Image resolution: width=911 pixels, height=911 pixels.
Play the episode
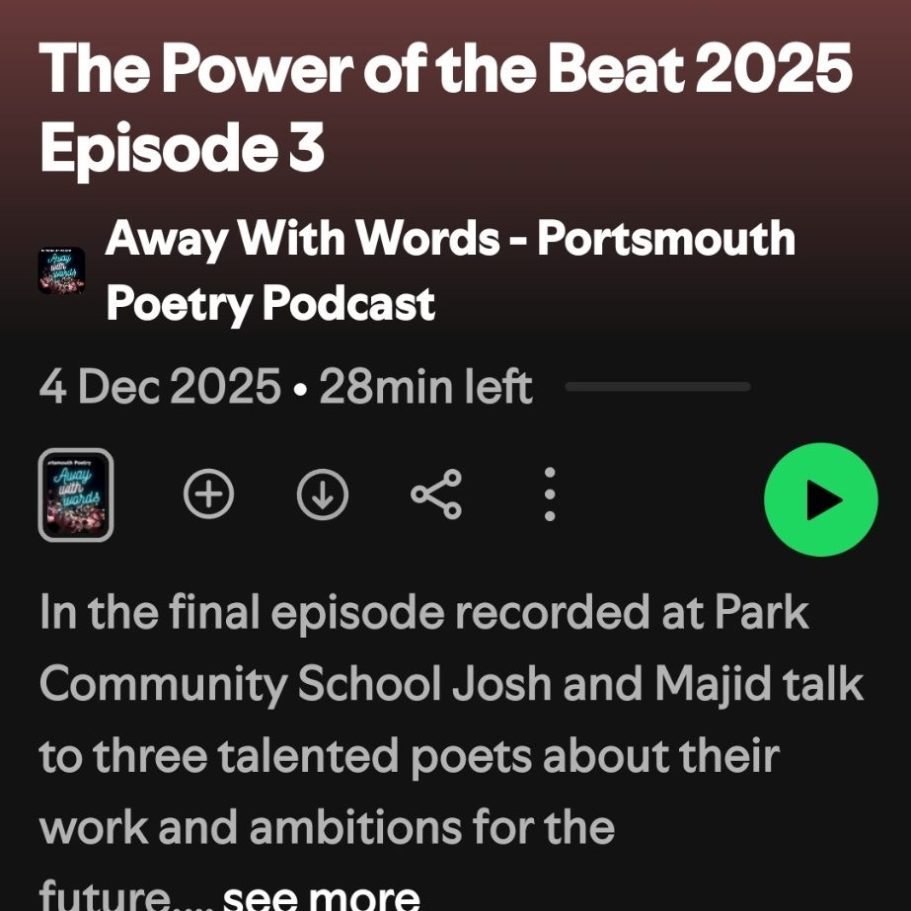click(x=820, y=500)
